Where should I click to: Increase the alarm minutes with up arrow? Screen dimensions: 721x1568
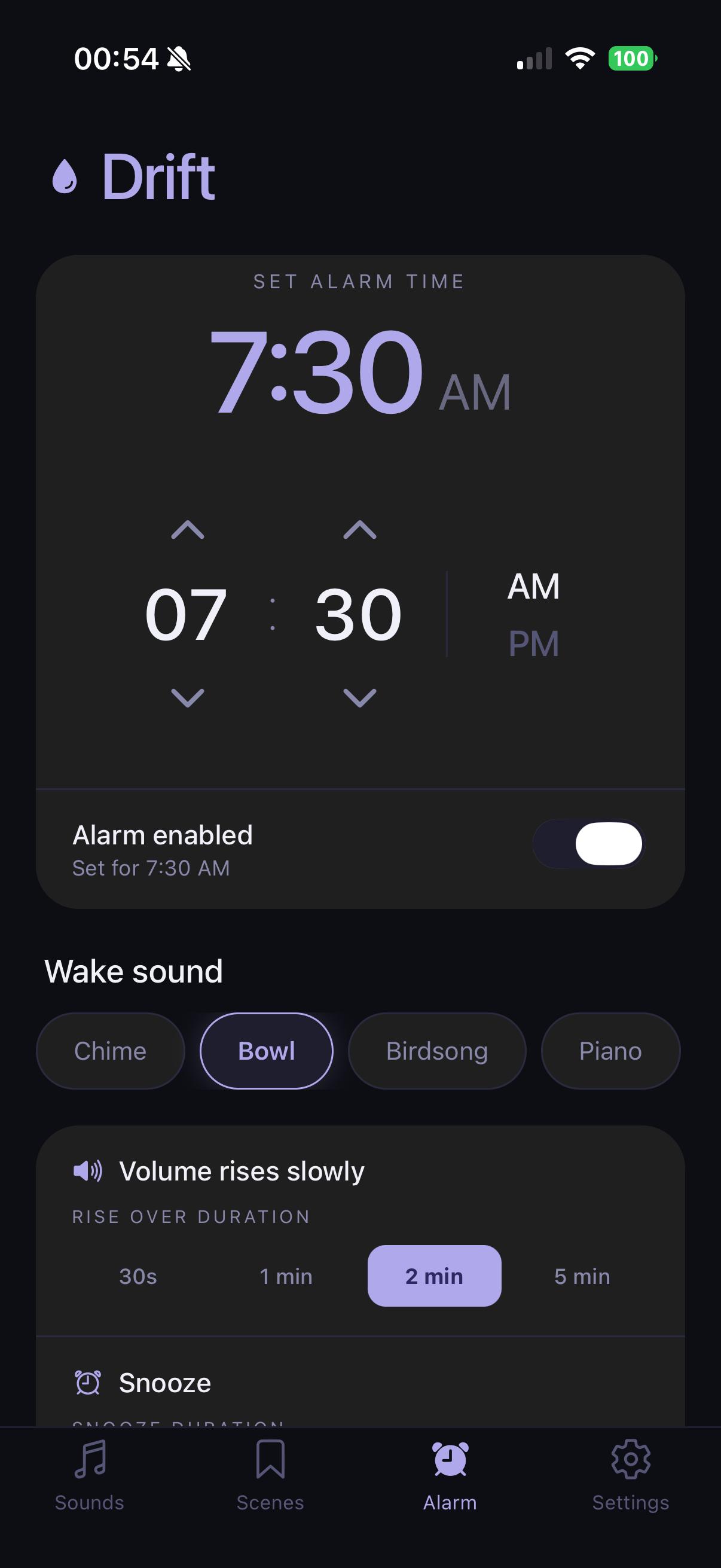[x=359, y=530]
